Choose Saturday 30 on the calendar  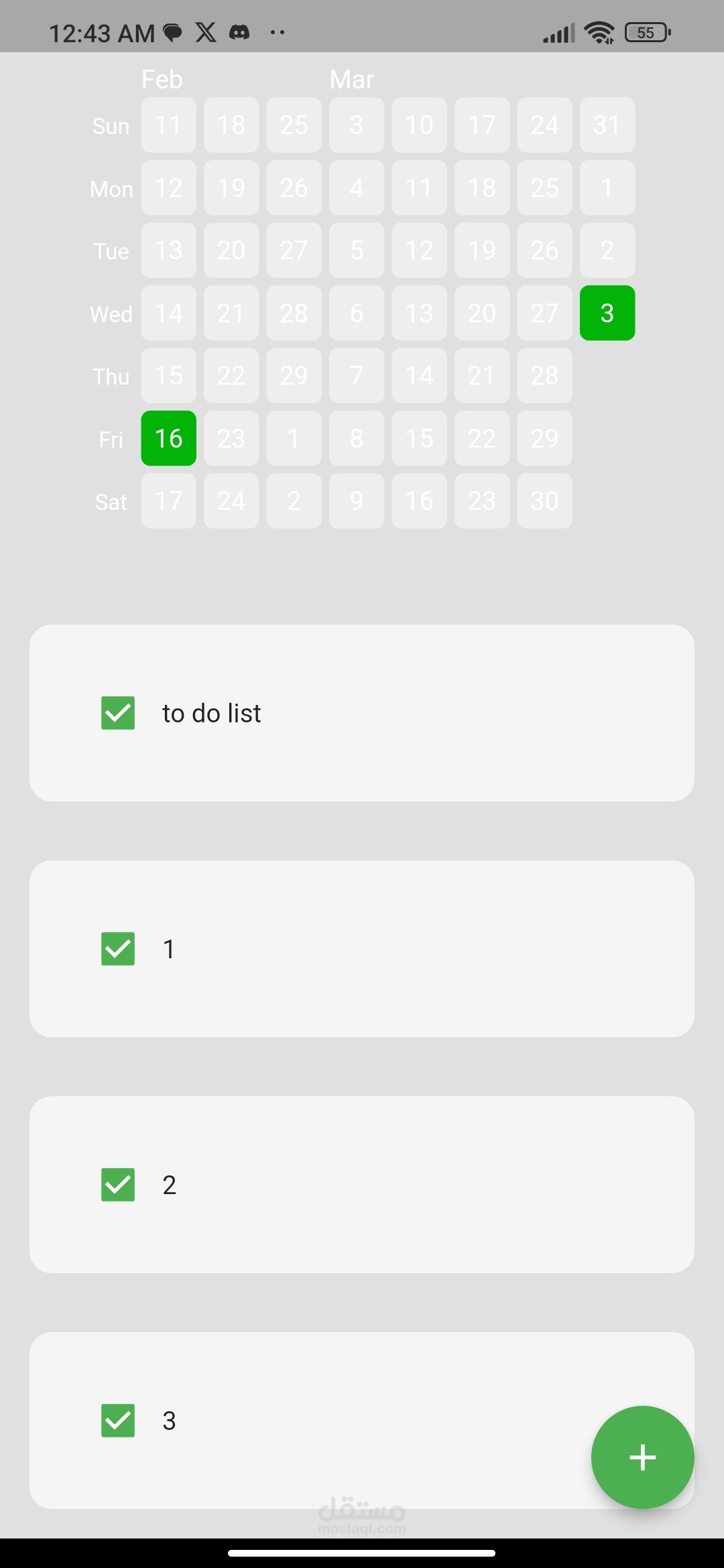pos(545,501)
